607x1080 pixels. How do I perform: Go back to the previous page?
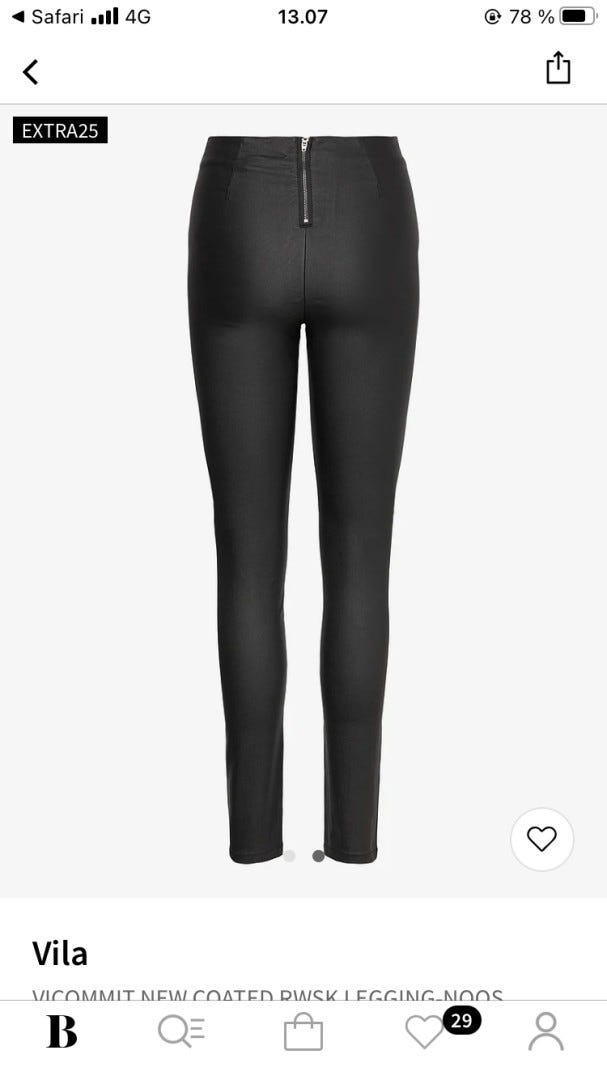click(31, 71)
